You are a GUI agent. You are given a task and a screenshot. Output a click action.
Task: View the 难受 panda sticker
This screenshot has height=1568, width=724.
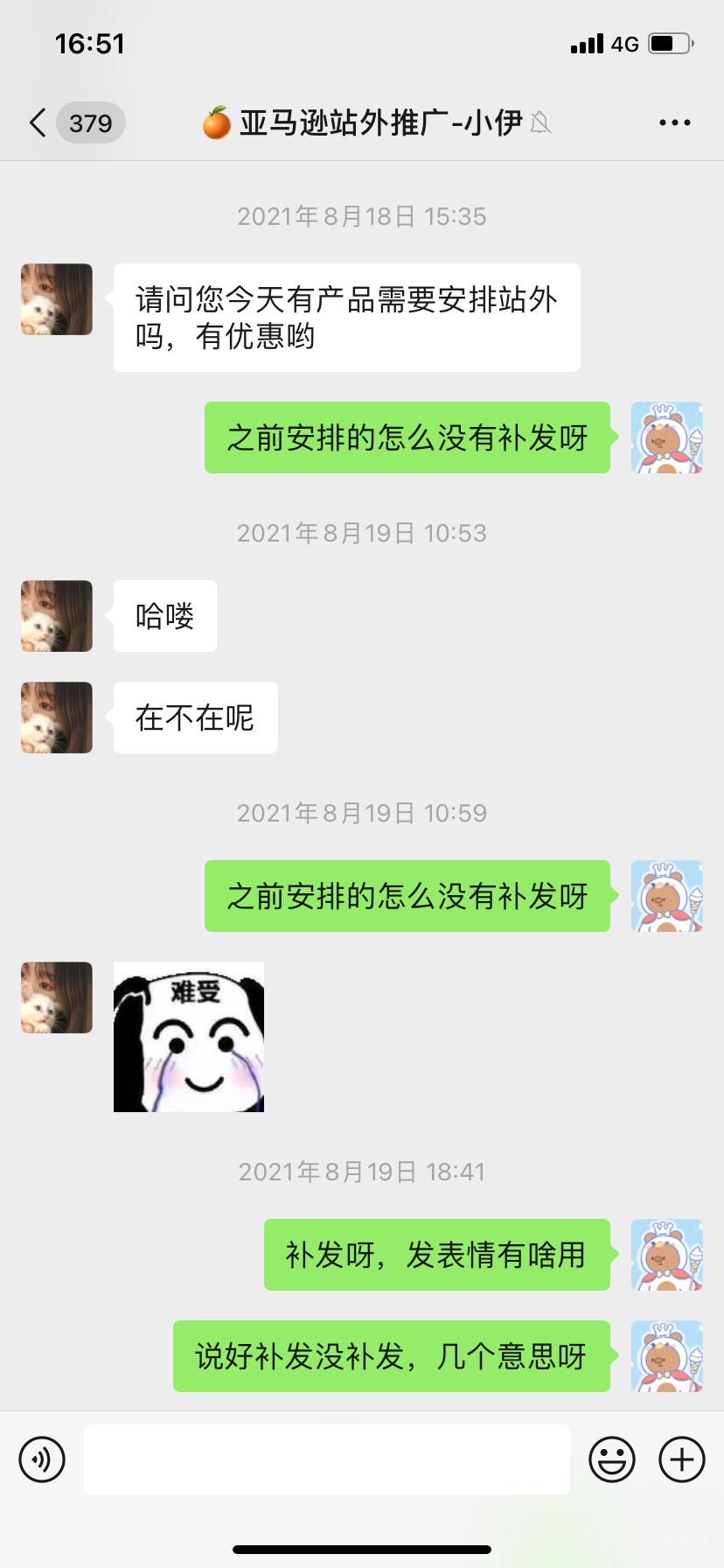(189, 1037)
